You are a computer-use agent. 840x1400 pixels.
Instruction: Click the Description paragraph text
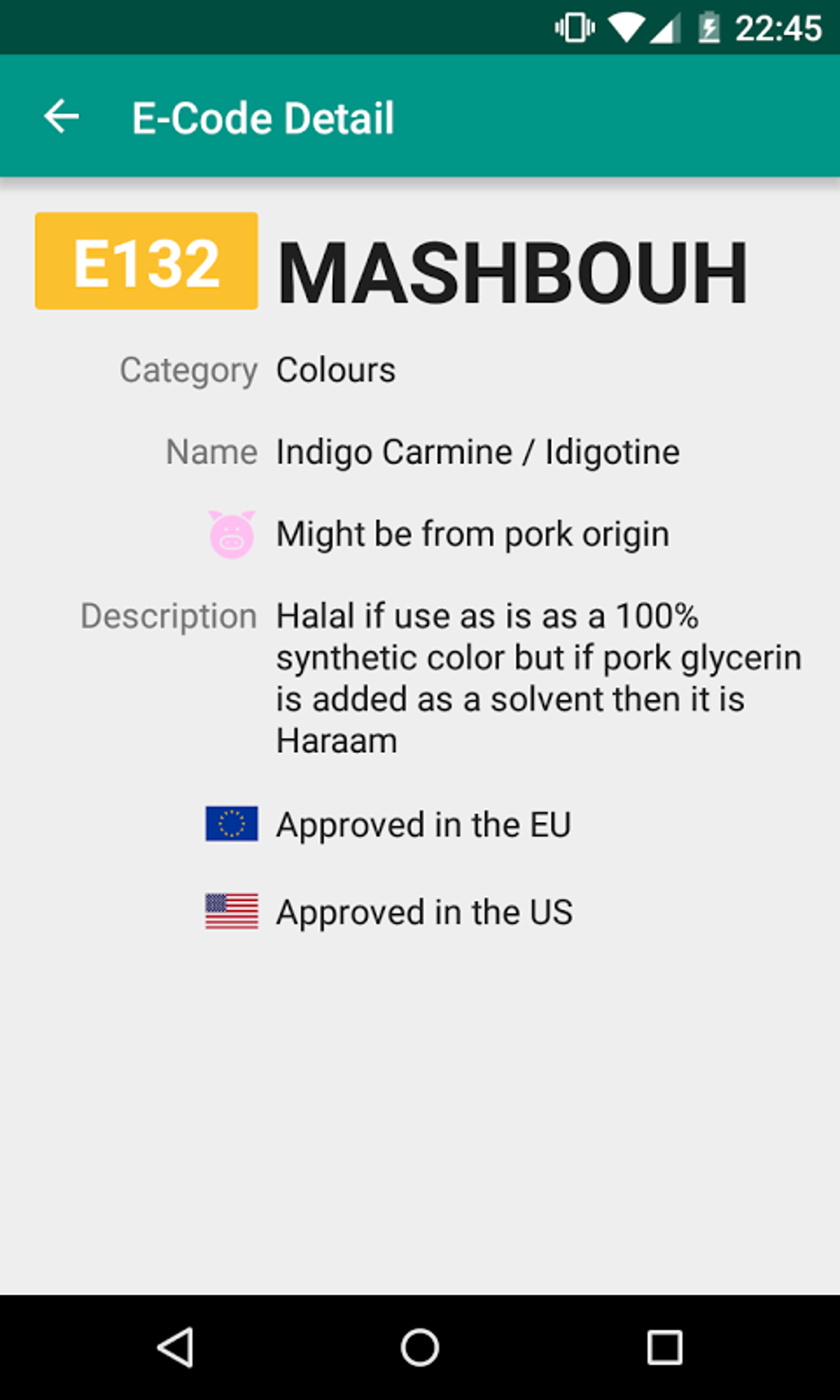(539, 677)
